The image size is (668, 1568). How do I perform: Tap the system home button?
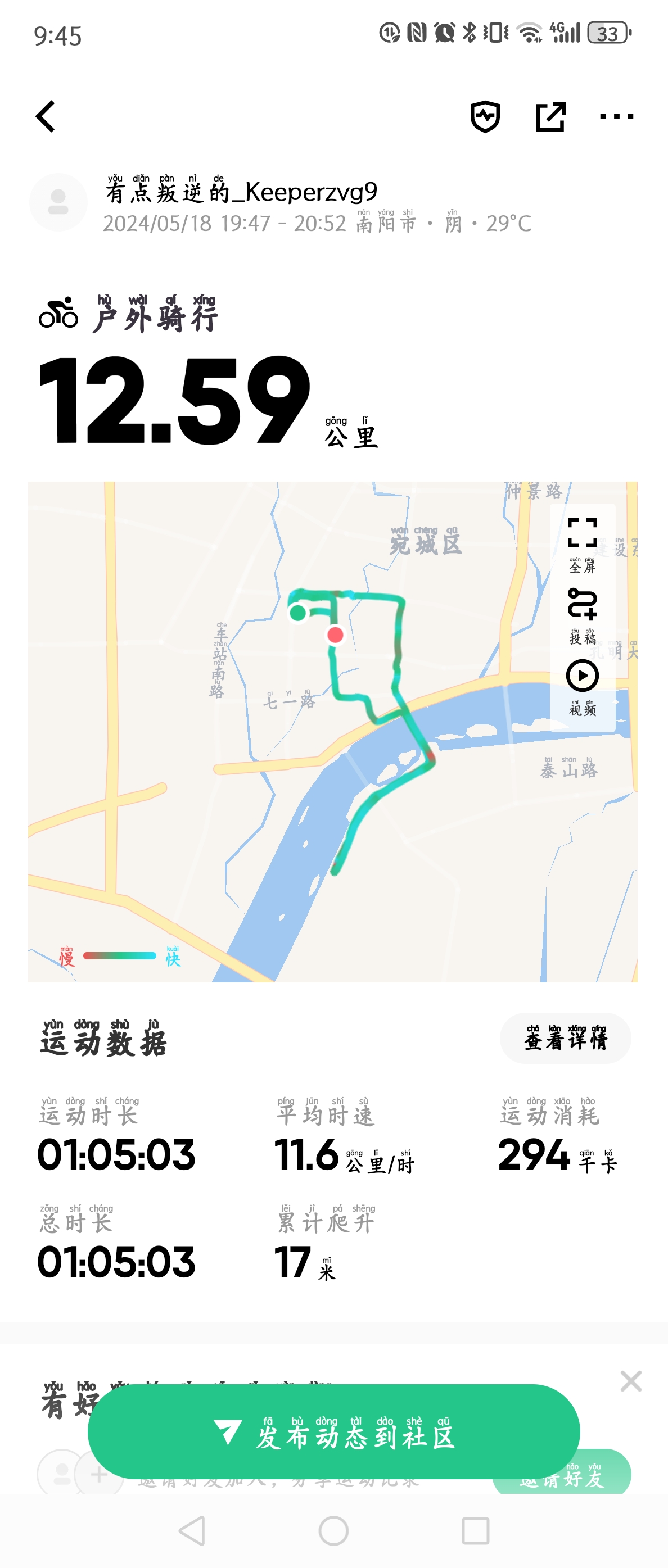click(x=333, y=1530)
